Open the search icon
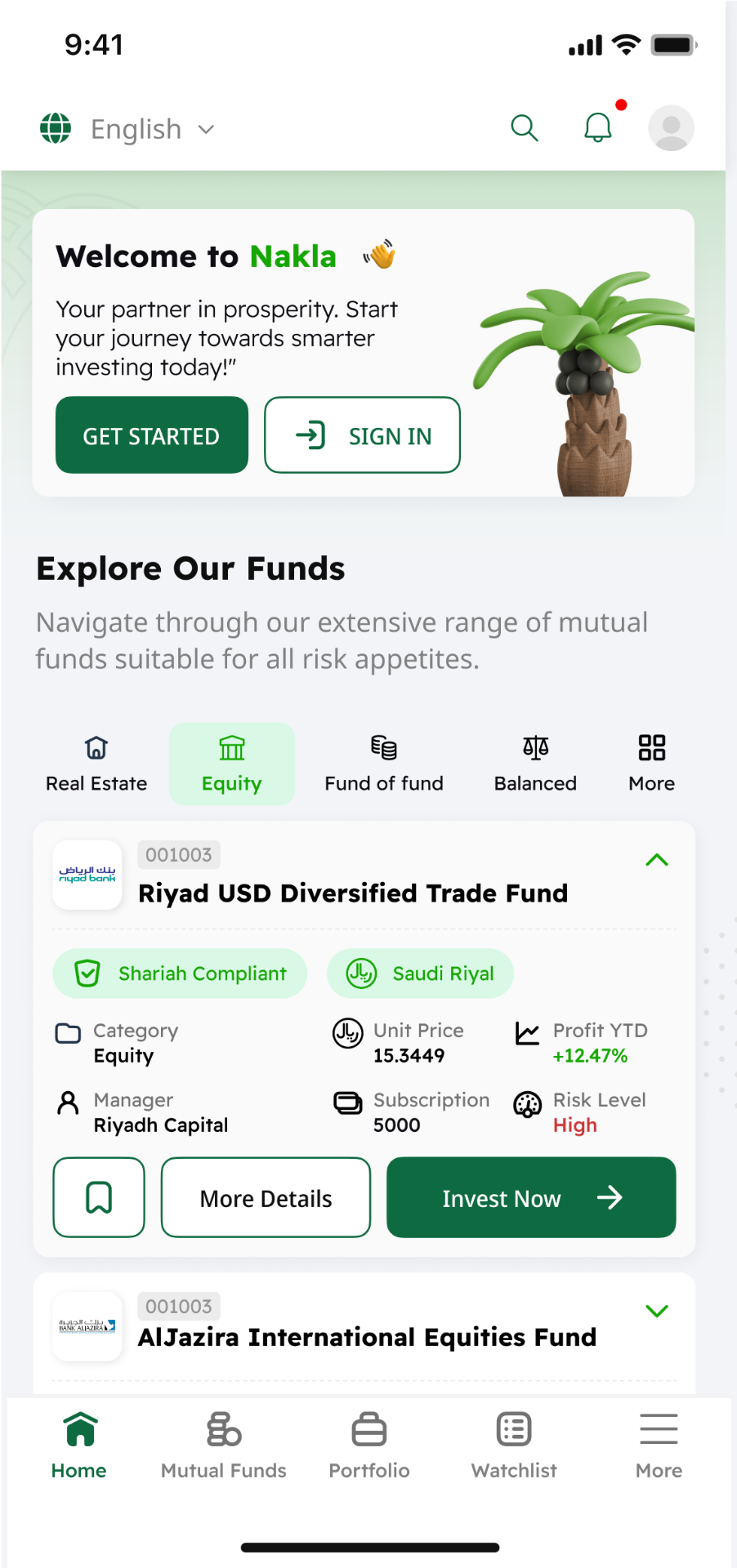 pyautogui.click(x=524, y=128)
